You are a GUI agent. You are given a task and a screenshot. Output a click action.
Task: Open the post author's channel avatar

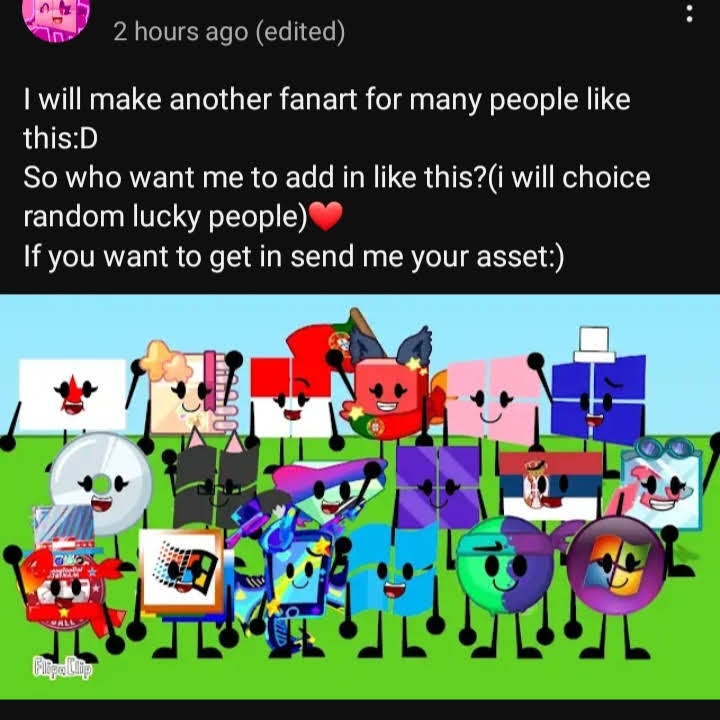click(x=55, y=17)
